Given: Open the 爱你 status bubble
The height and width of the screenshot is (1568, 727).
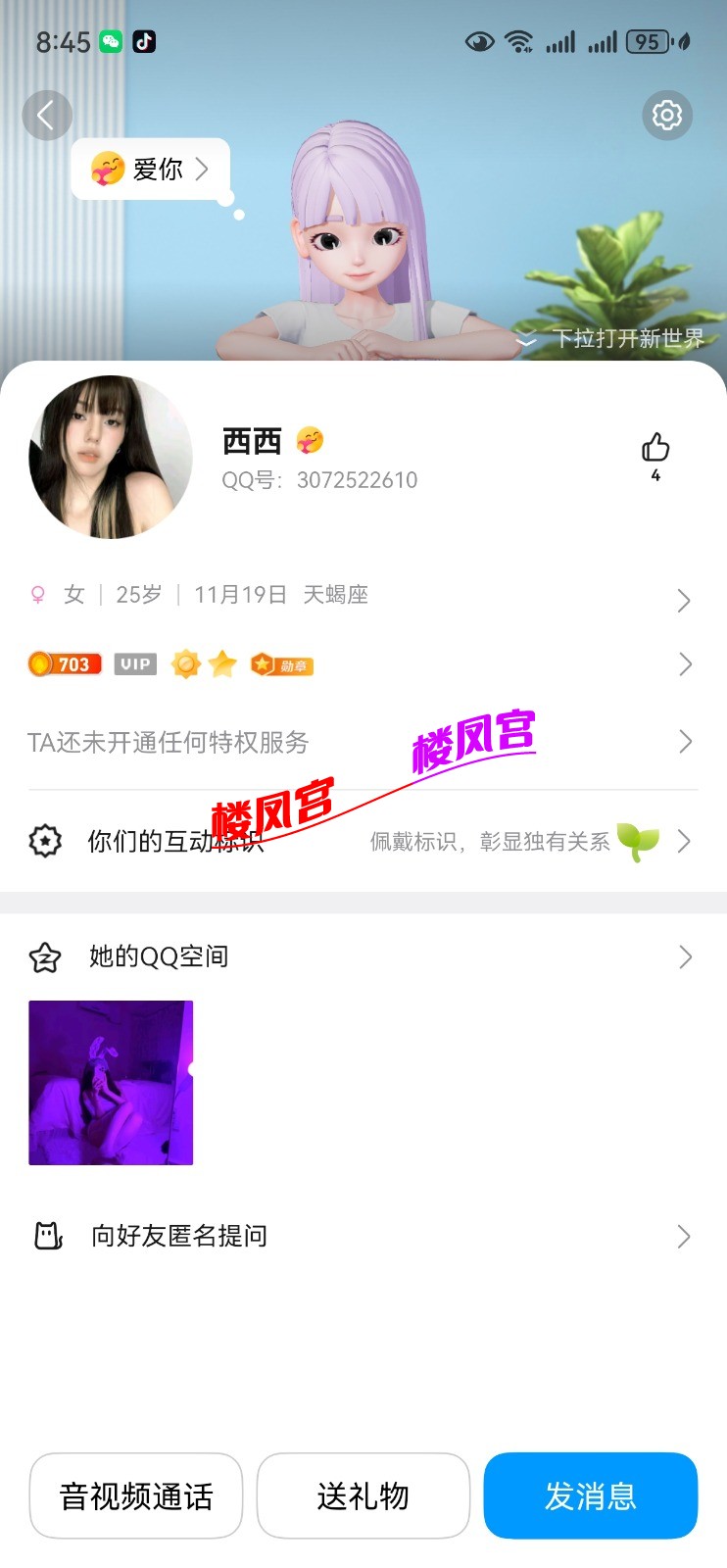Looking at the screenshot, I should pos(149,169).
